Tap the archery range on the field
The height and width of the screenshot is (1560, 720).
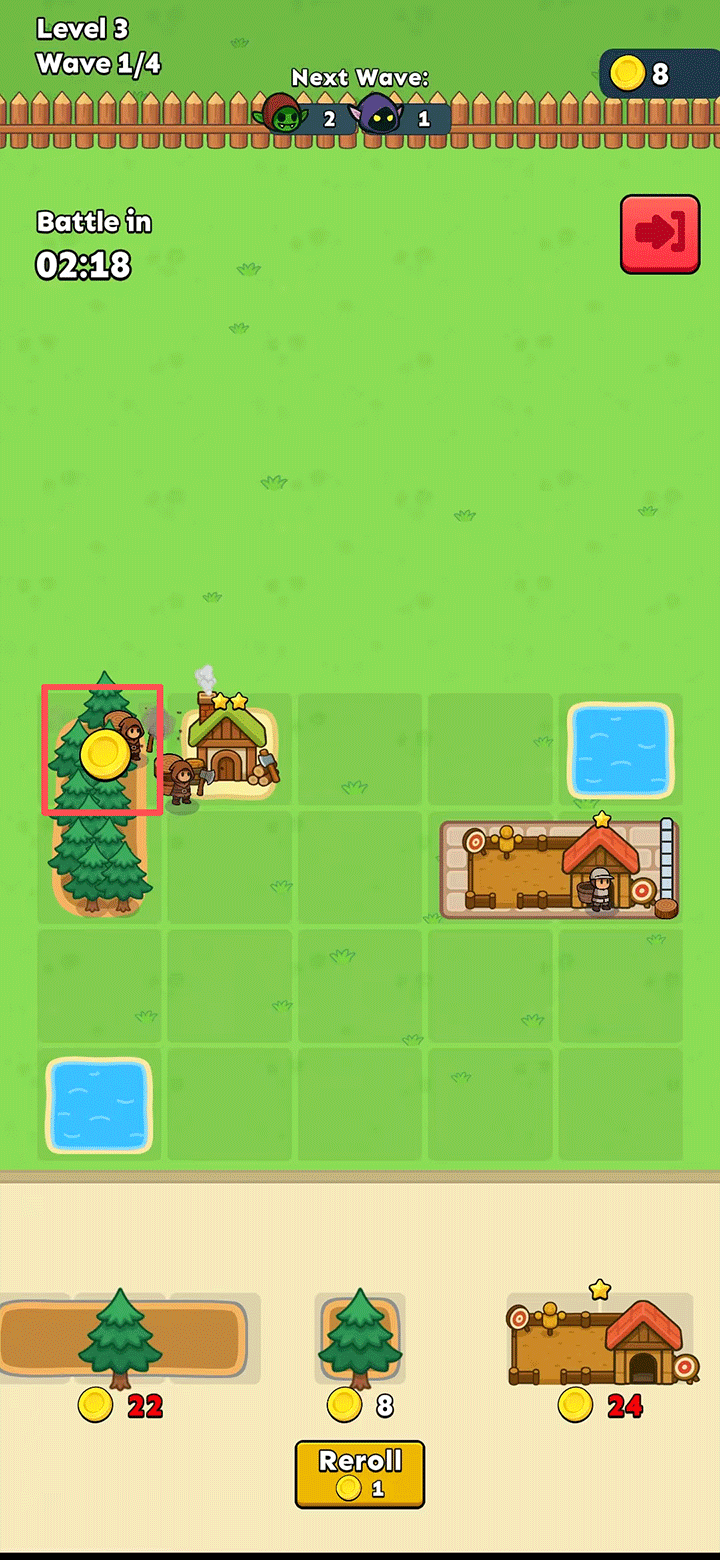point(560,868)
